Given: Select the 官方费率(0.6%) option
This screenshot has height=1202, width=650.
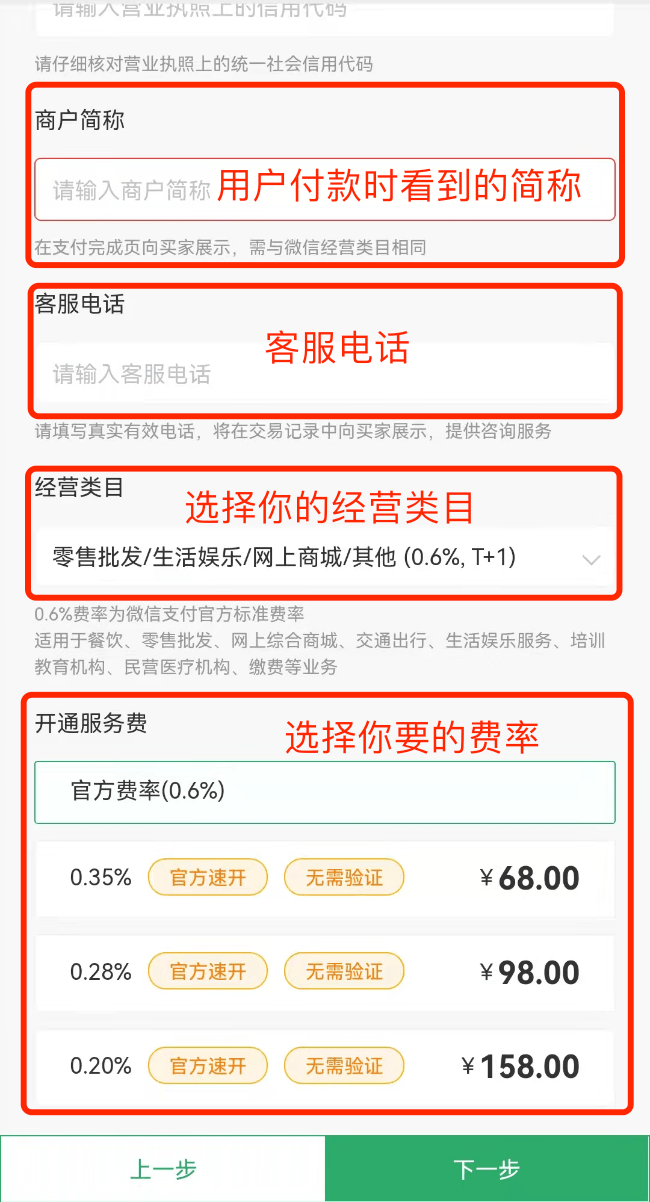Looking at the screenshot, I should point(324,792).
